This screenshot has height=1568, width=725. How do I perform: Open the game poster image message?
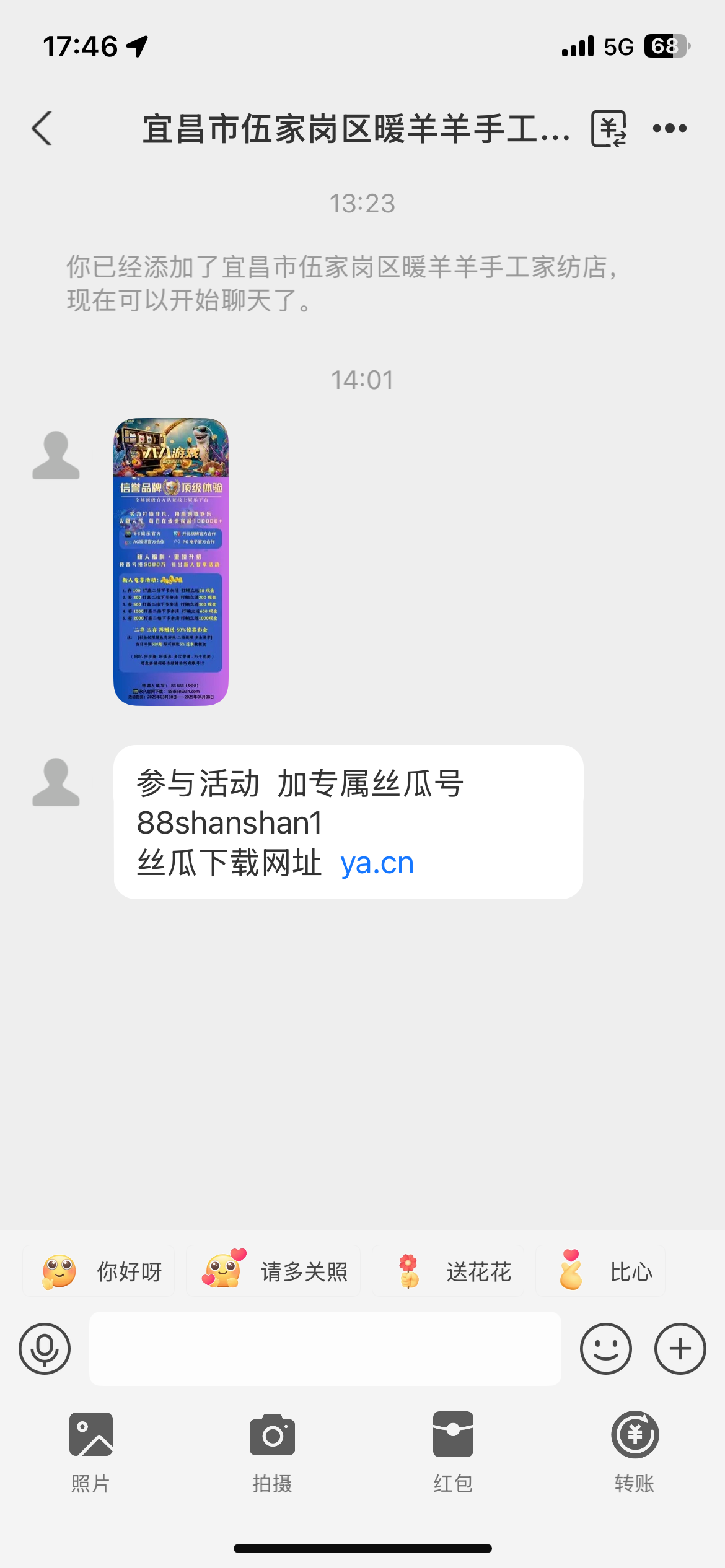tap(171, 562)
